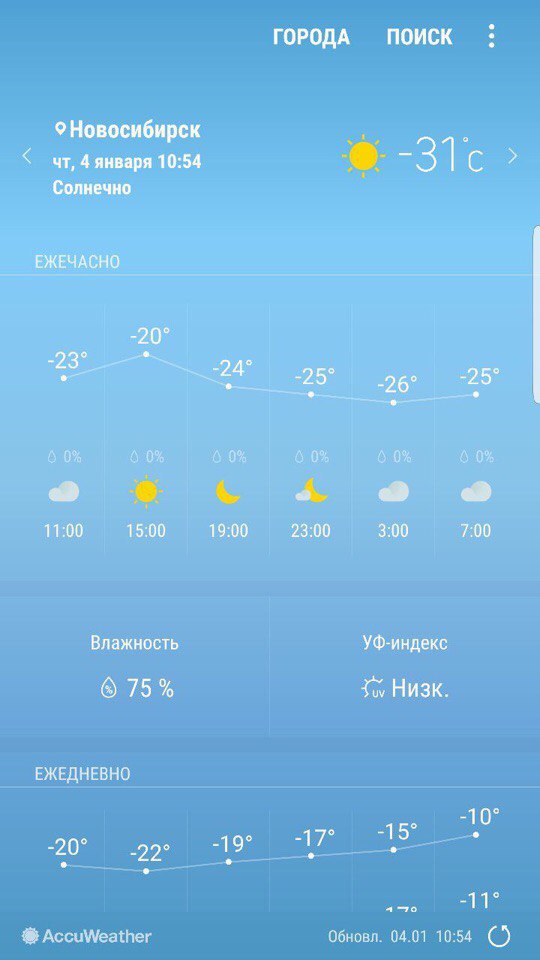The image size is (540, 960).
Task: Open the three-dot overflow menu
Action: click(x=491, y=37)
